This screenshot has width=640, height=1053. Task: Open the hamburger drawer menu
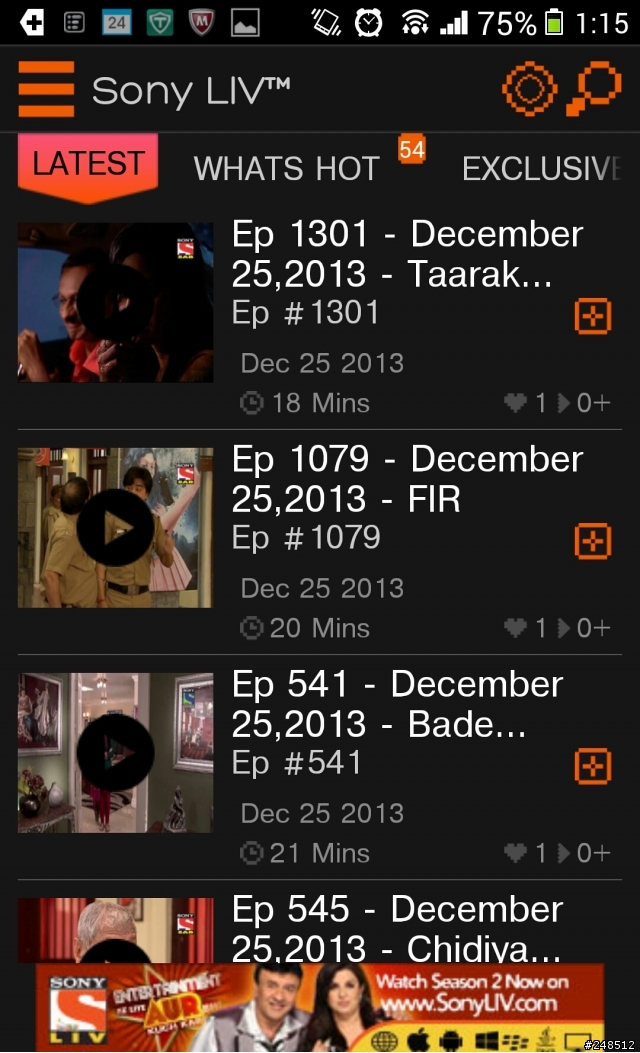46,89
